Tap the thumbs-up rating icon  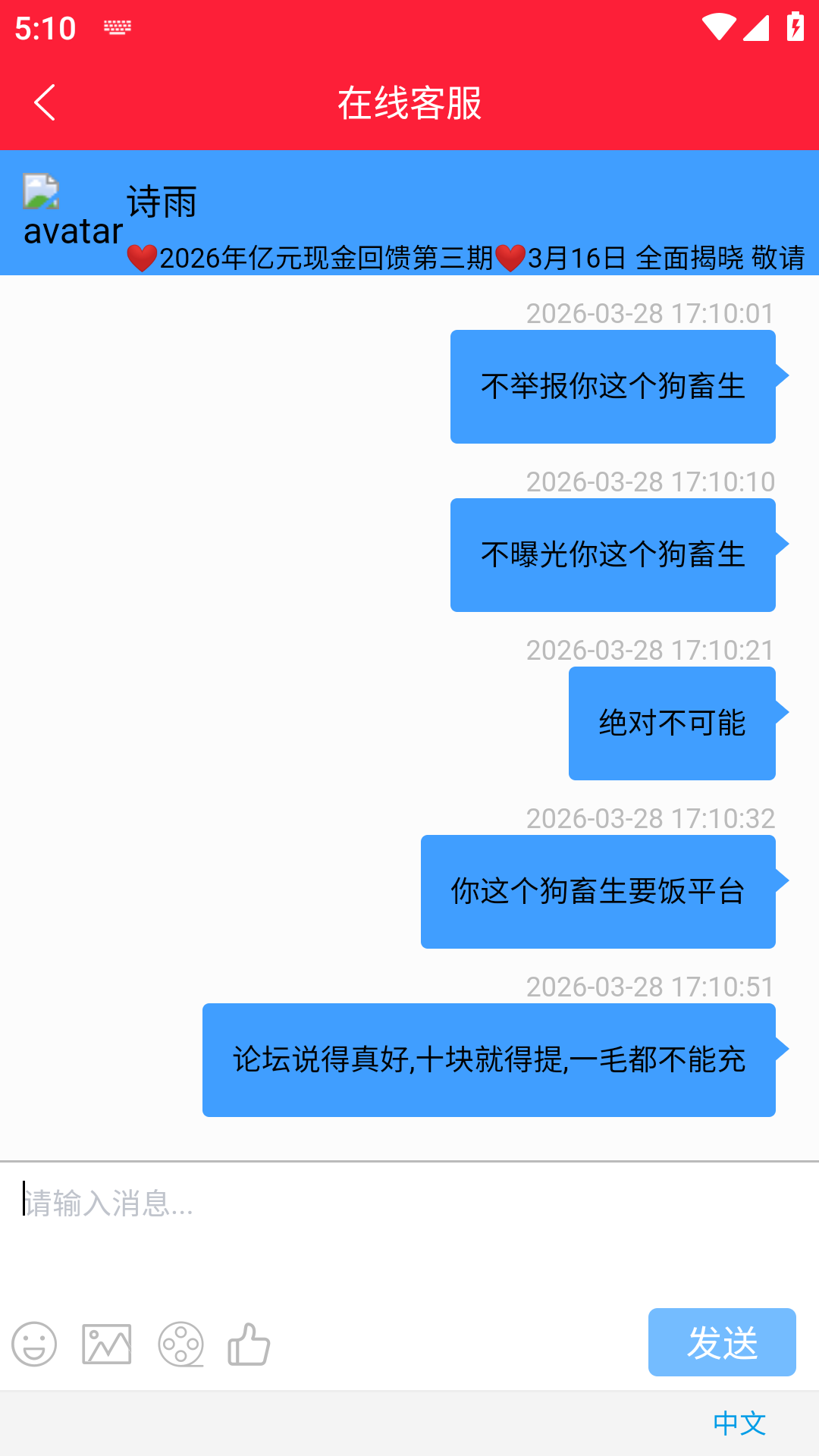pos(249,1344)
